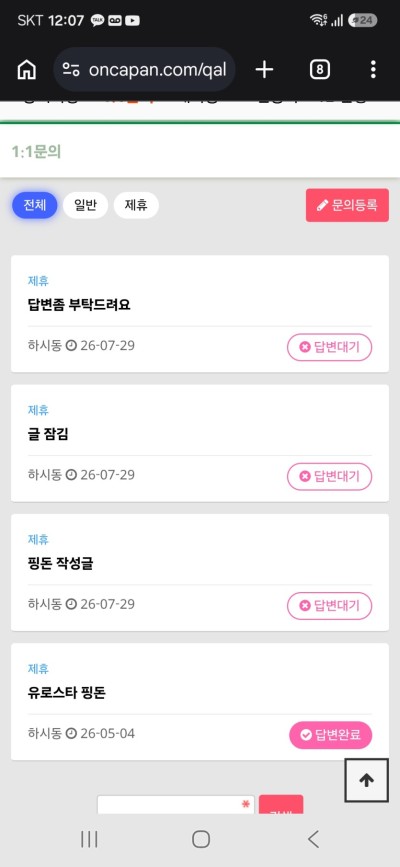Tap the scroll-to-top arrow button
This screenshot has height=867, width=400.
[x=367, y=780]
